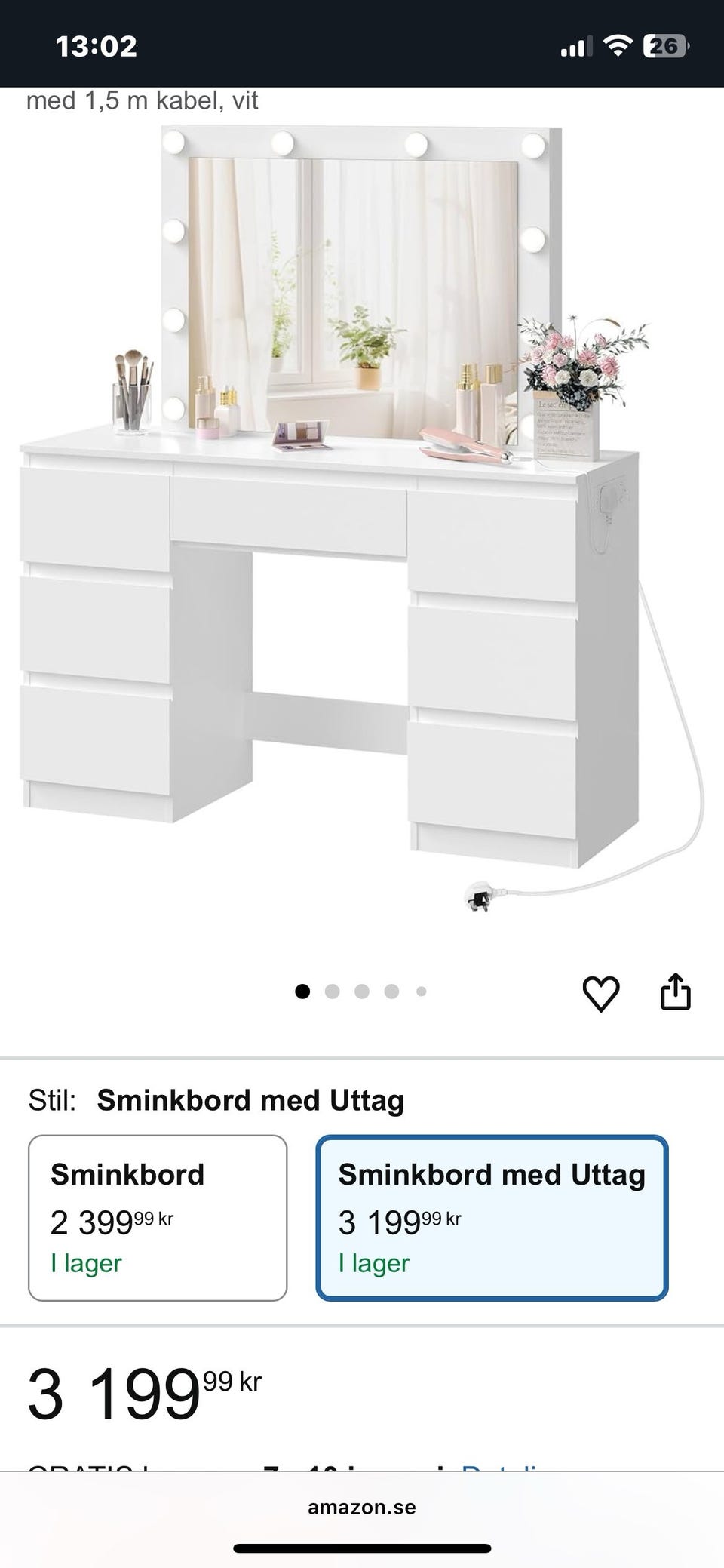This screenshot has width=724, height=1568.
Task: Tap the Wi-Fi icon in status bar
Action: tap(620, 45)
